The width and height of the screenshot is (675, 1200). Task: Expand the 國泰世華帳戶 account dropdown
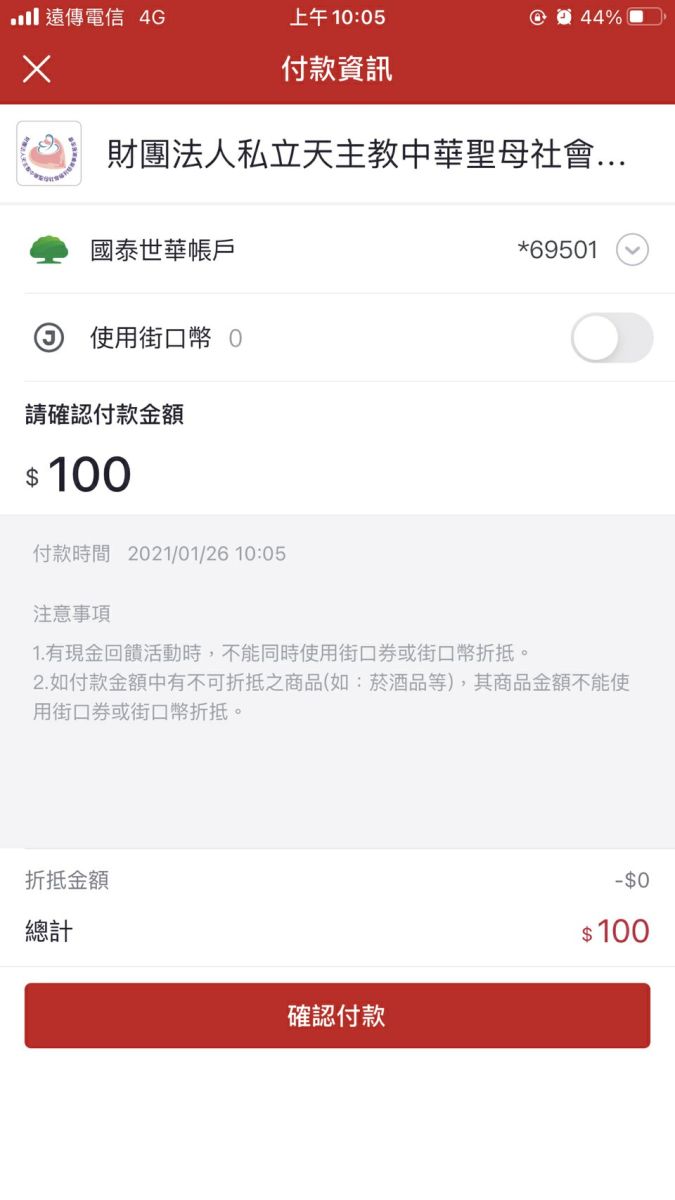click(632, 249)
